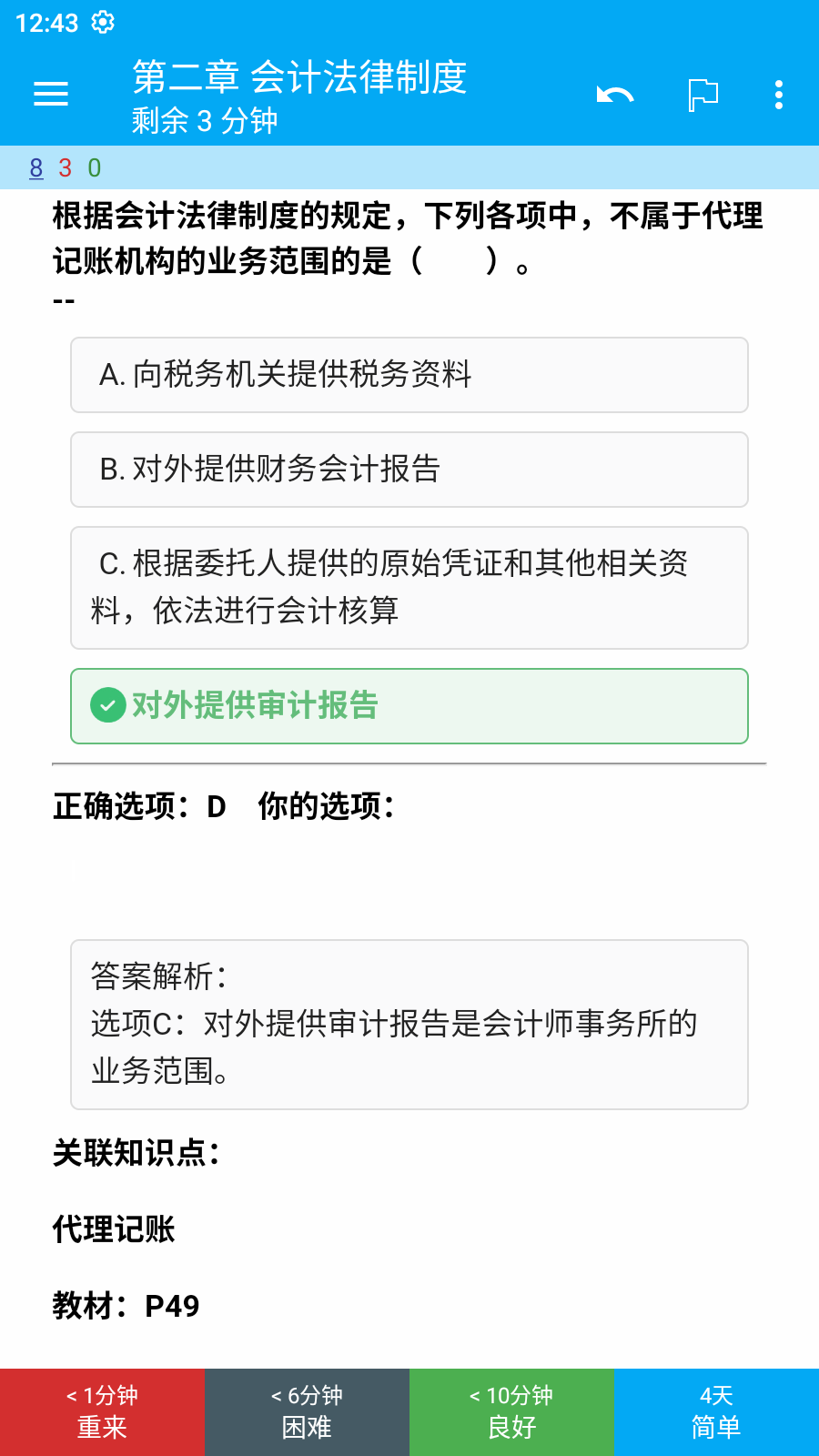Select option B 对外提供财务会计报告
The height and width of the screenshot is (1456, 819).
pyautogui.click(x=409, y=470)
